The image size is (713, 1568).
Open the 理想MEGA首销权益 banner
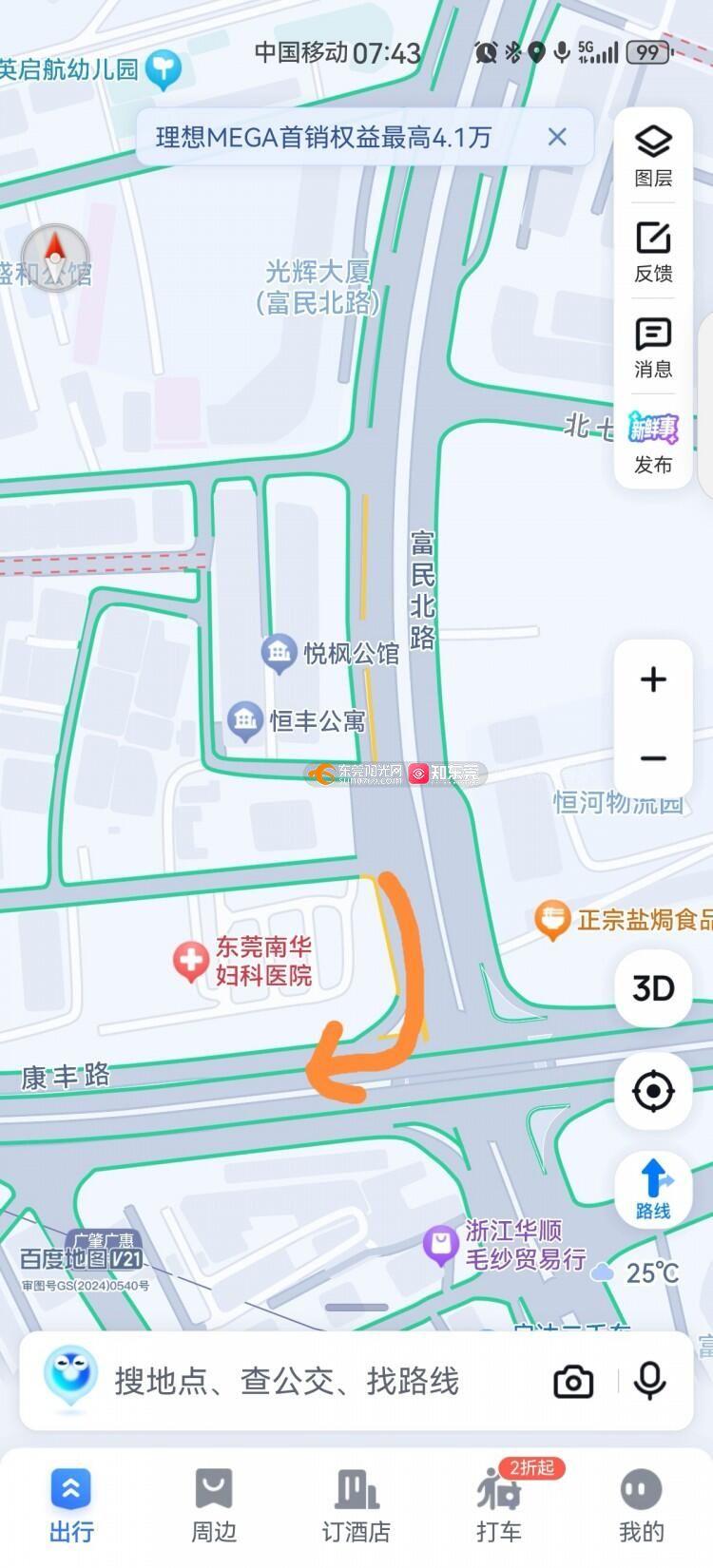coord(323,137)
